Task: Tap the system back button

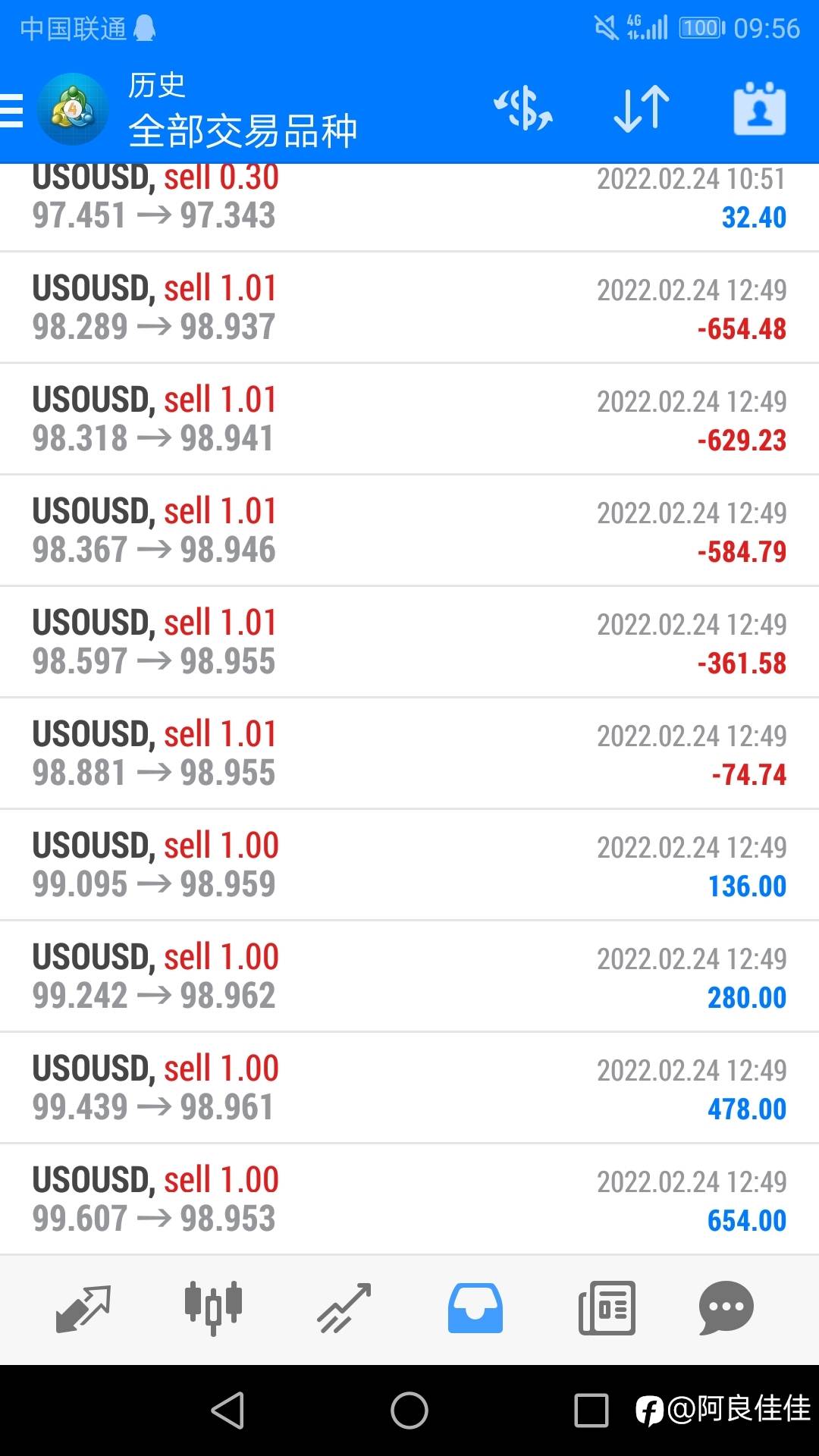Action: coord(227,1410)
